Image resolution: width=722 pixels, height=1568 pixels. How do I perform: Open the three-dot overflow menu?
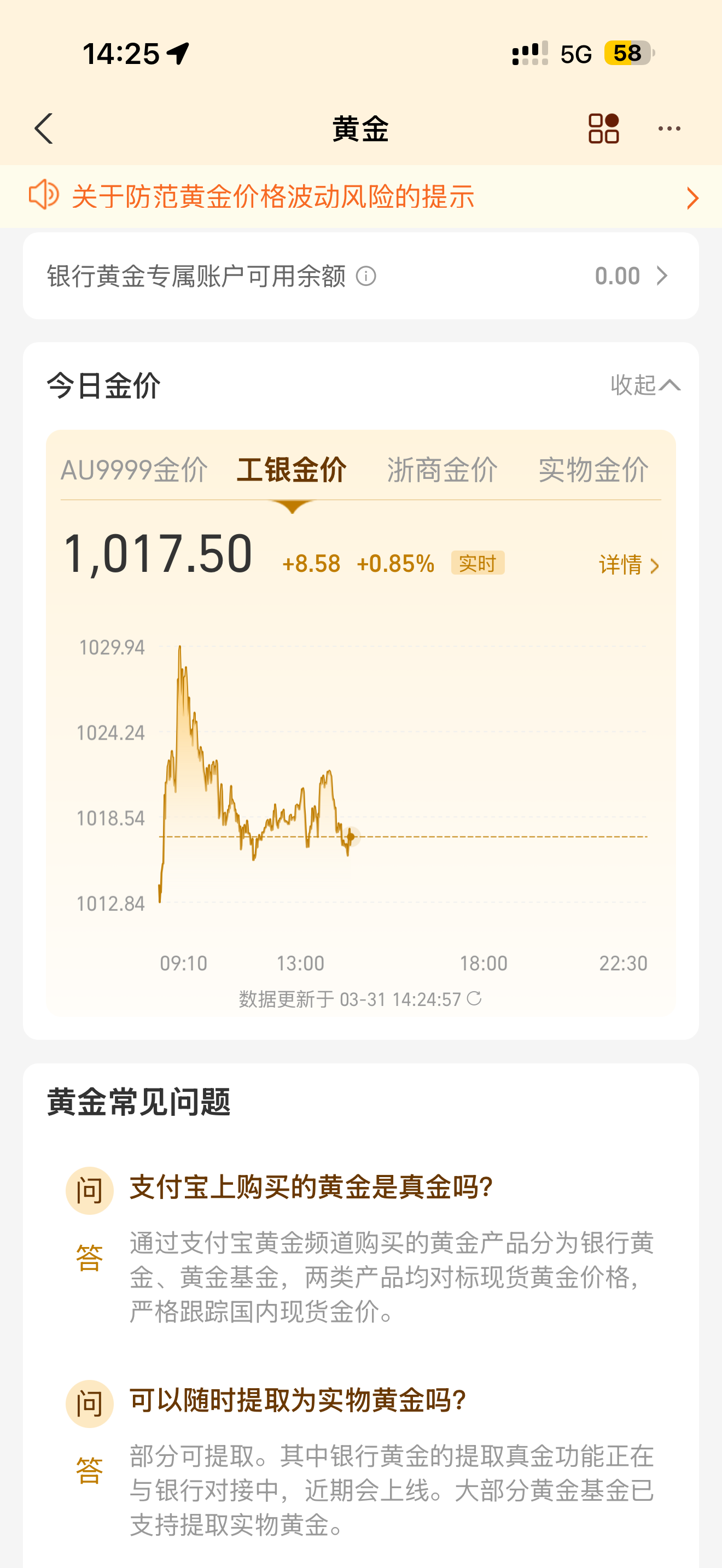point(669,128)
